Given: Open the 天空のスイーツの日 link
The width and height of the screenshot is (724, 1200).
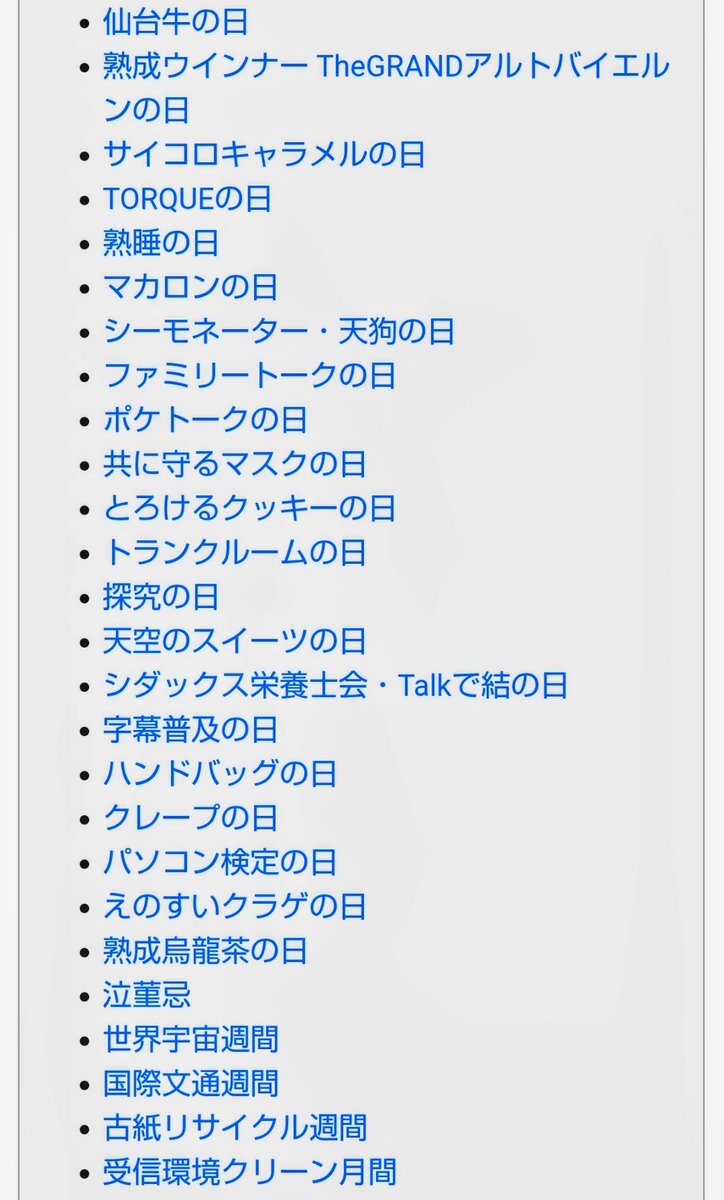Looking at the screenshot, I should click(235, 641).
